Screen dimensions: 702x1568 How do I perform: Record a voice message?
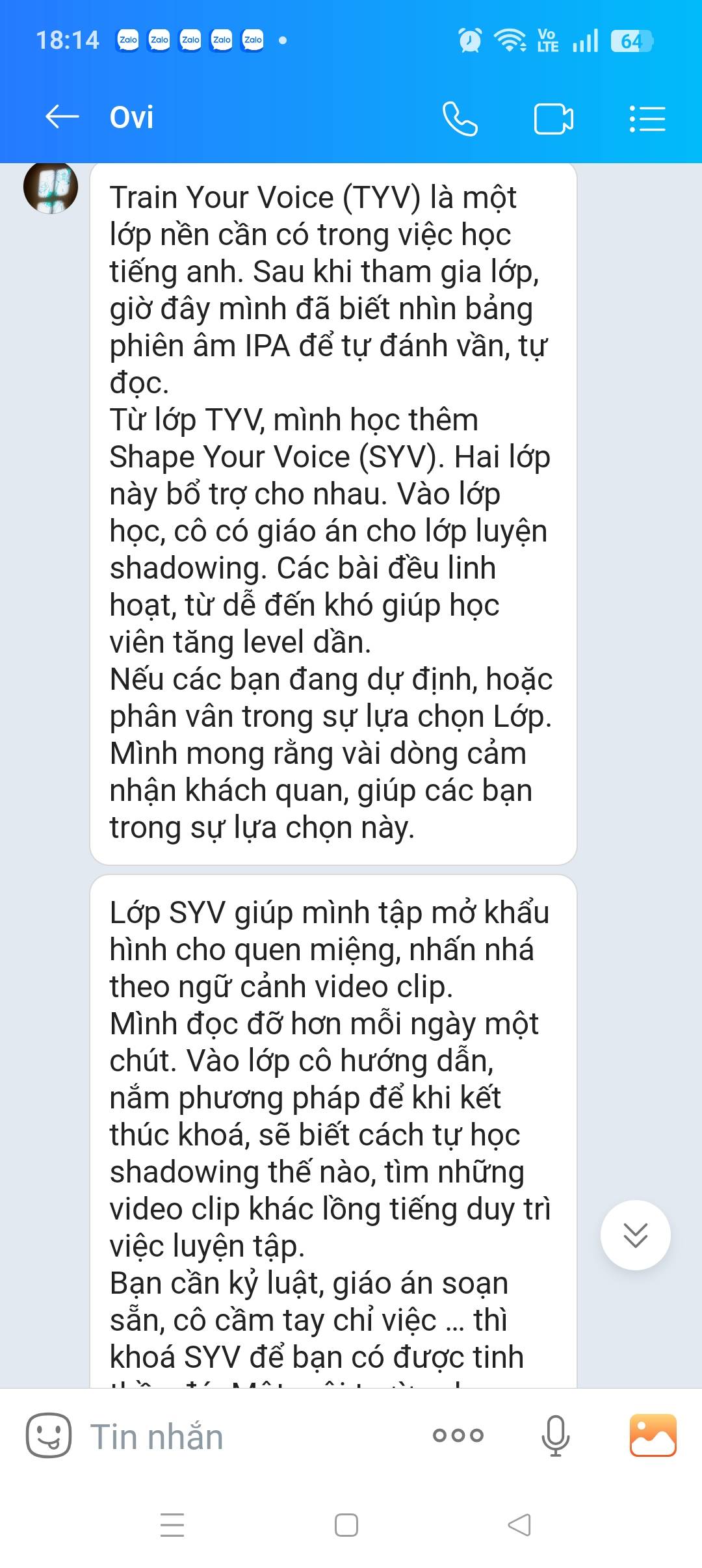coord(556,1435)
